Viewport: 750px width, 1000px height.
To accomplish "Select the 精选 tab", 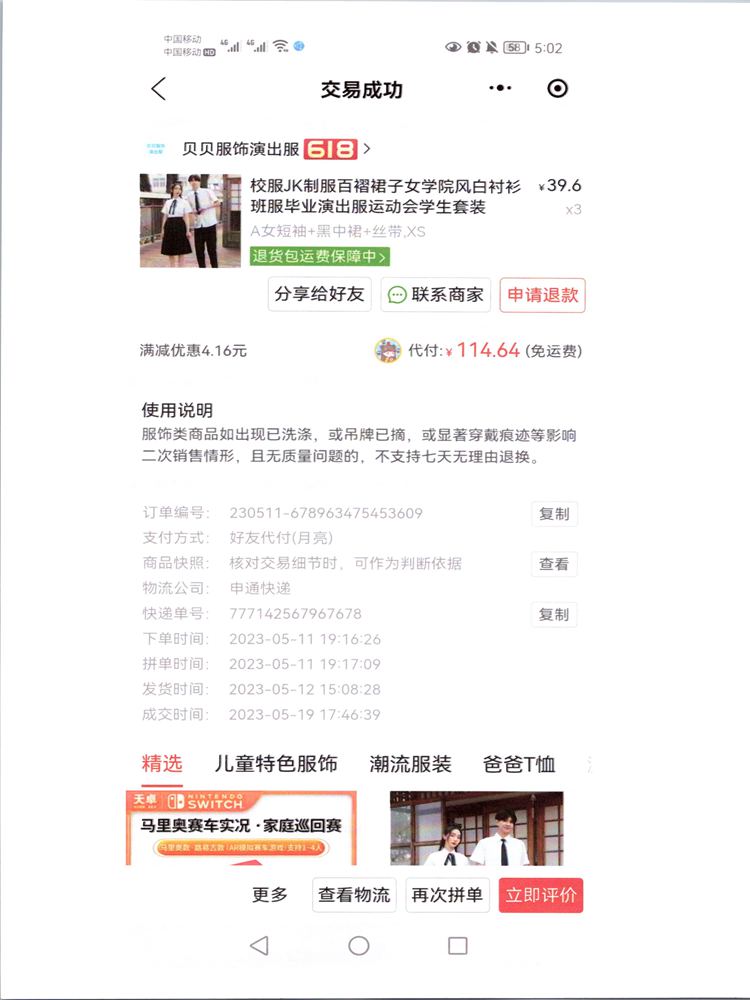I will (162, 764).
